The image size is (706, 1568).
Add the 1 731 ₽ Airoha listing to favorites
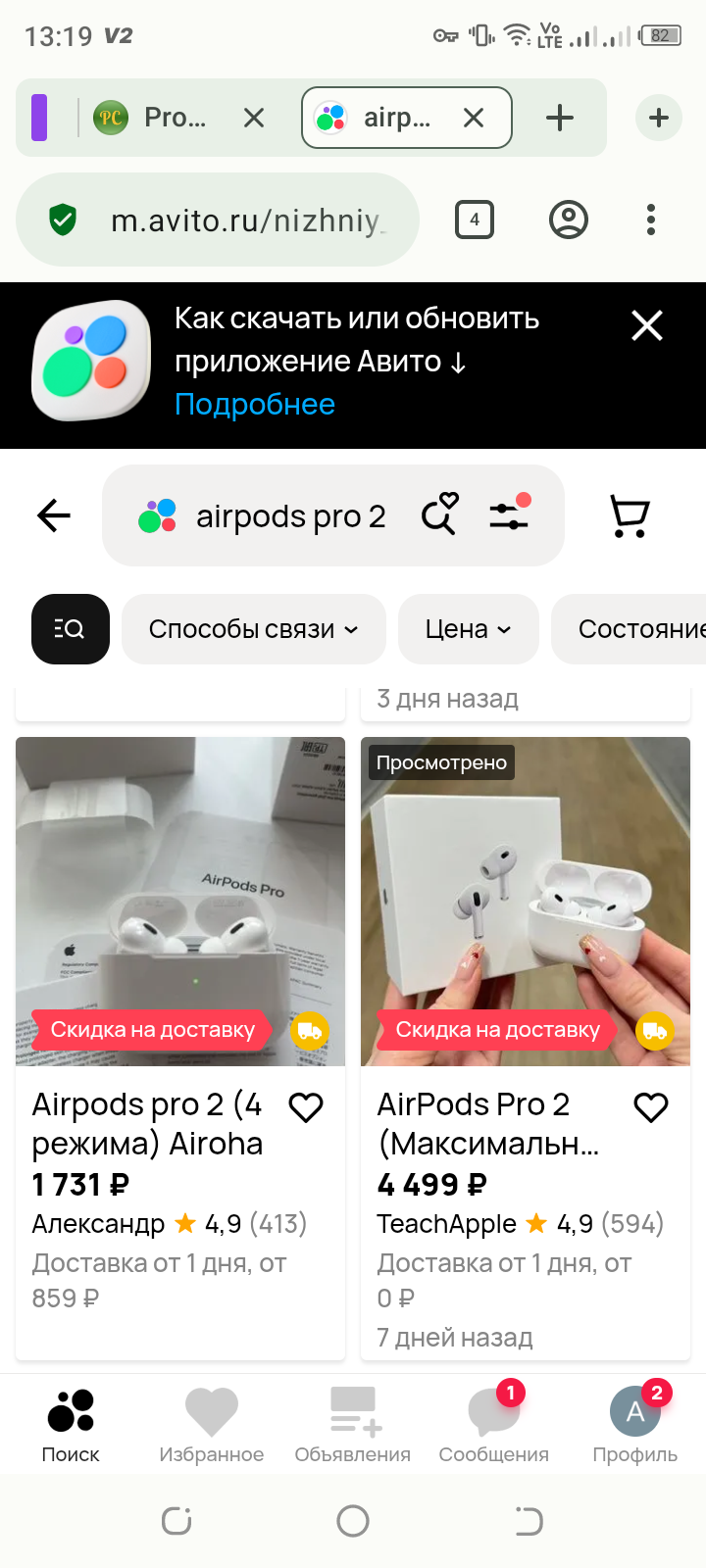coord(306,1107)
